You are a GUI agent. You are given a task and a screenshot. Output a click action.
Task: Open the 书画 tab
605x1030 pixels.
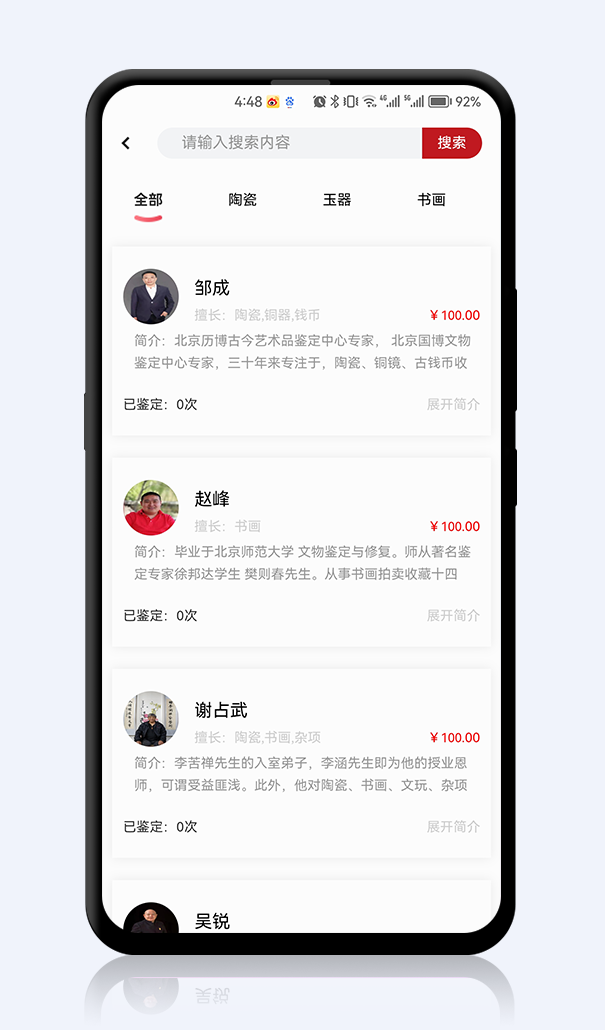(x=431, y=200)
